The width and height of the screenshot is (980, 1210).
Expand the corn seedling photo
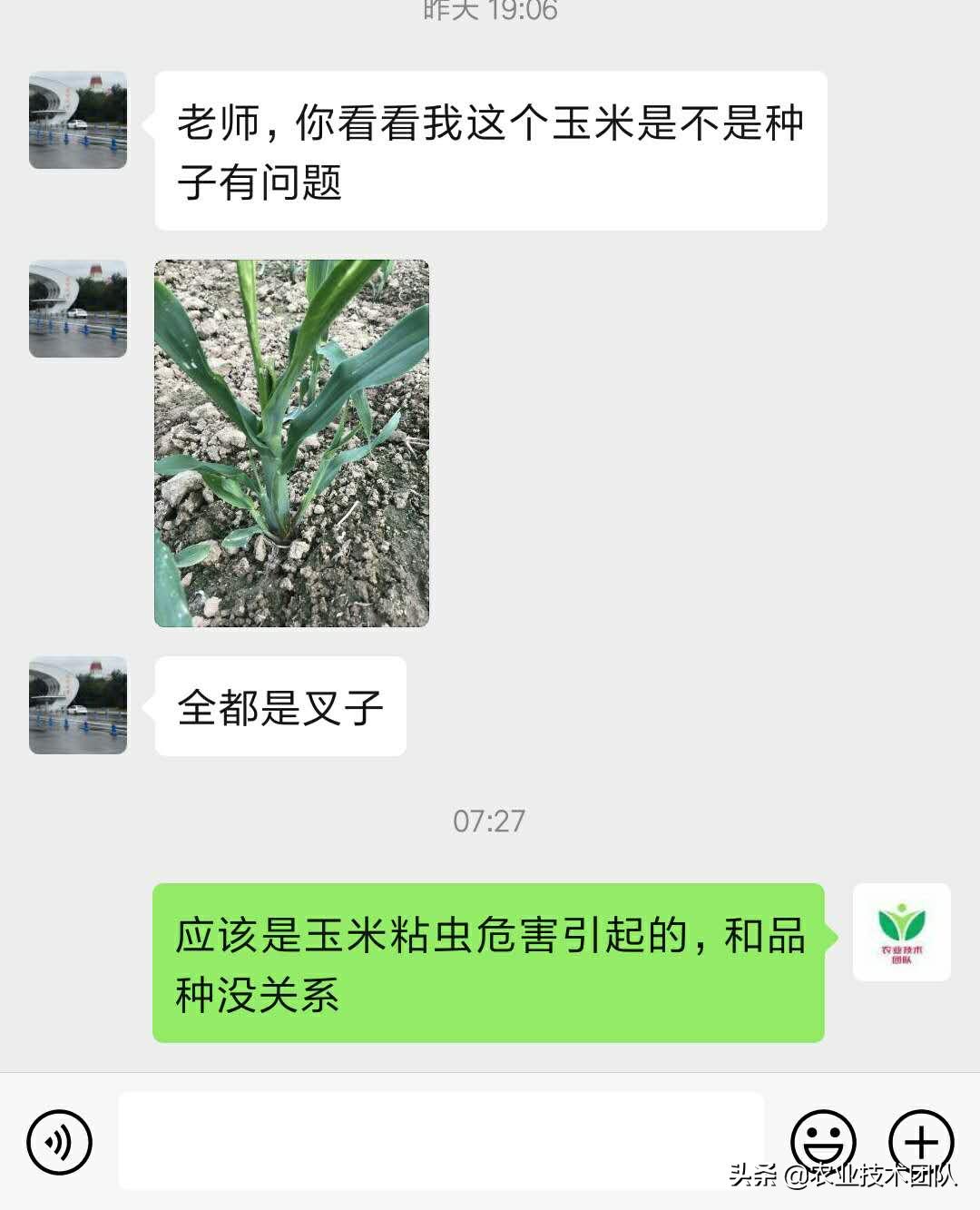[x=290, y=440]
